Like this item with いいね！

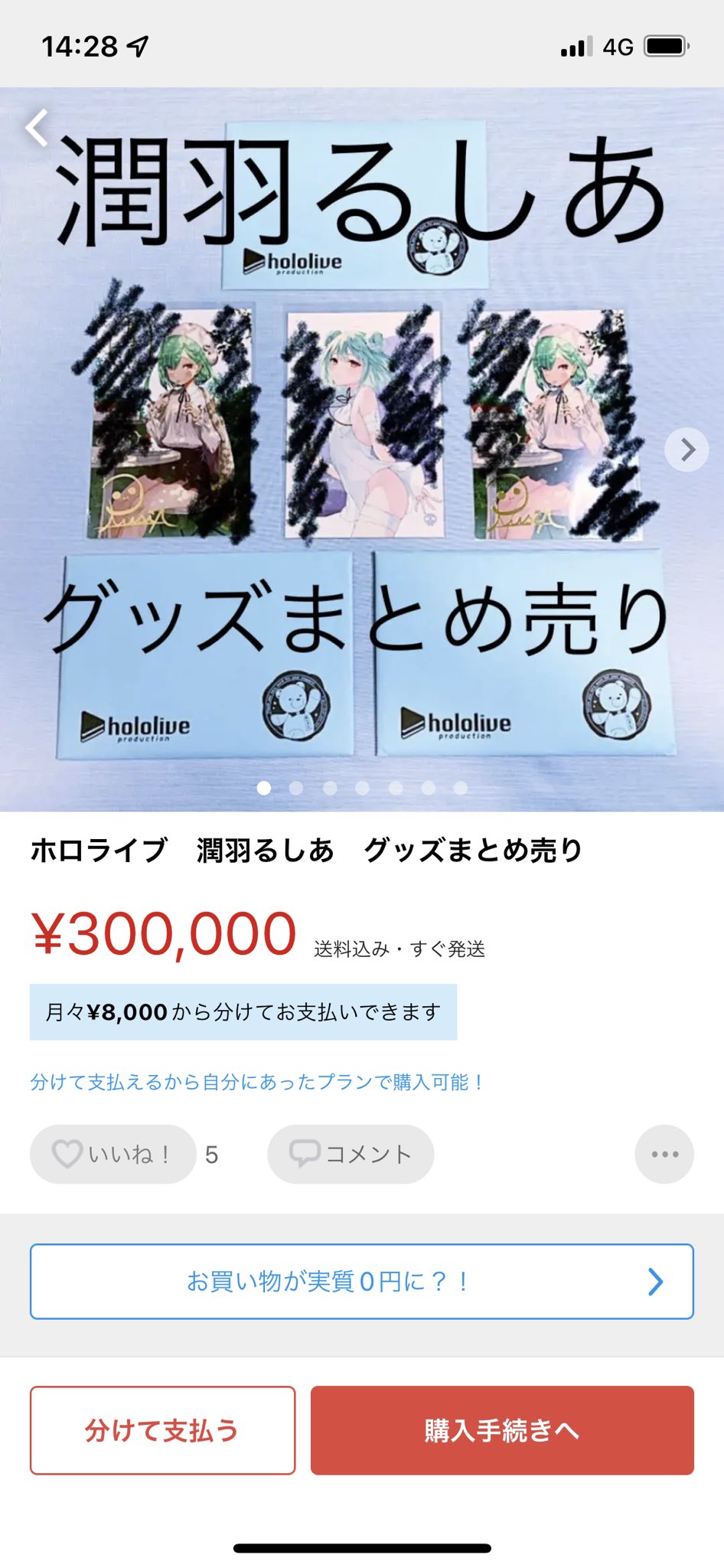tap(113, 1154)
